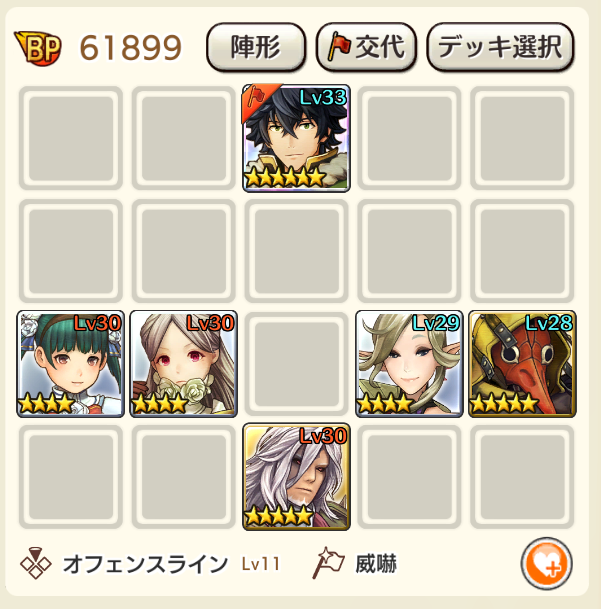The width and height of the screenshot is (601, 609).
Task: Choose the red-eyed Lv30 character with roses
Action: point(183,363)
